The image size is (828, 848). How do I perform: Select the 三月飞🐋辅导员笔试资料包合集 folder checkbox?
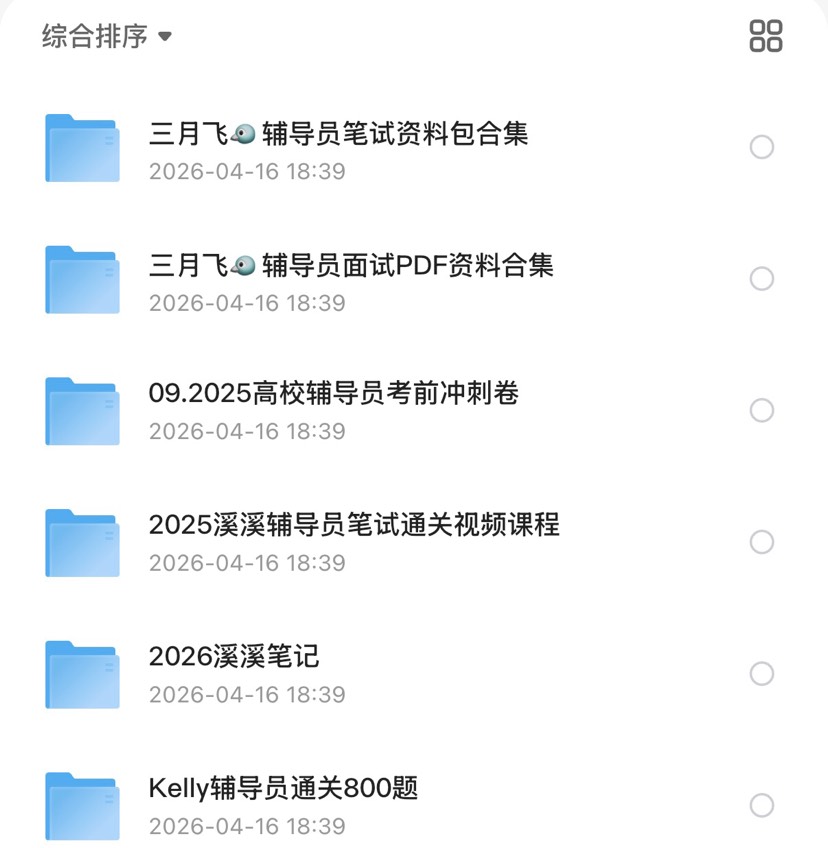tap(762, 147)
